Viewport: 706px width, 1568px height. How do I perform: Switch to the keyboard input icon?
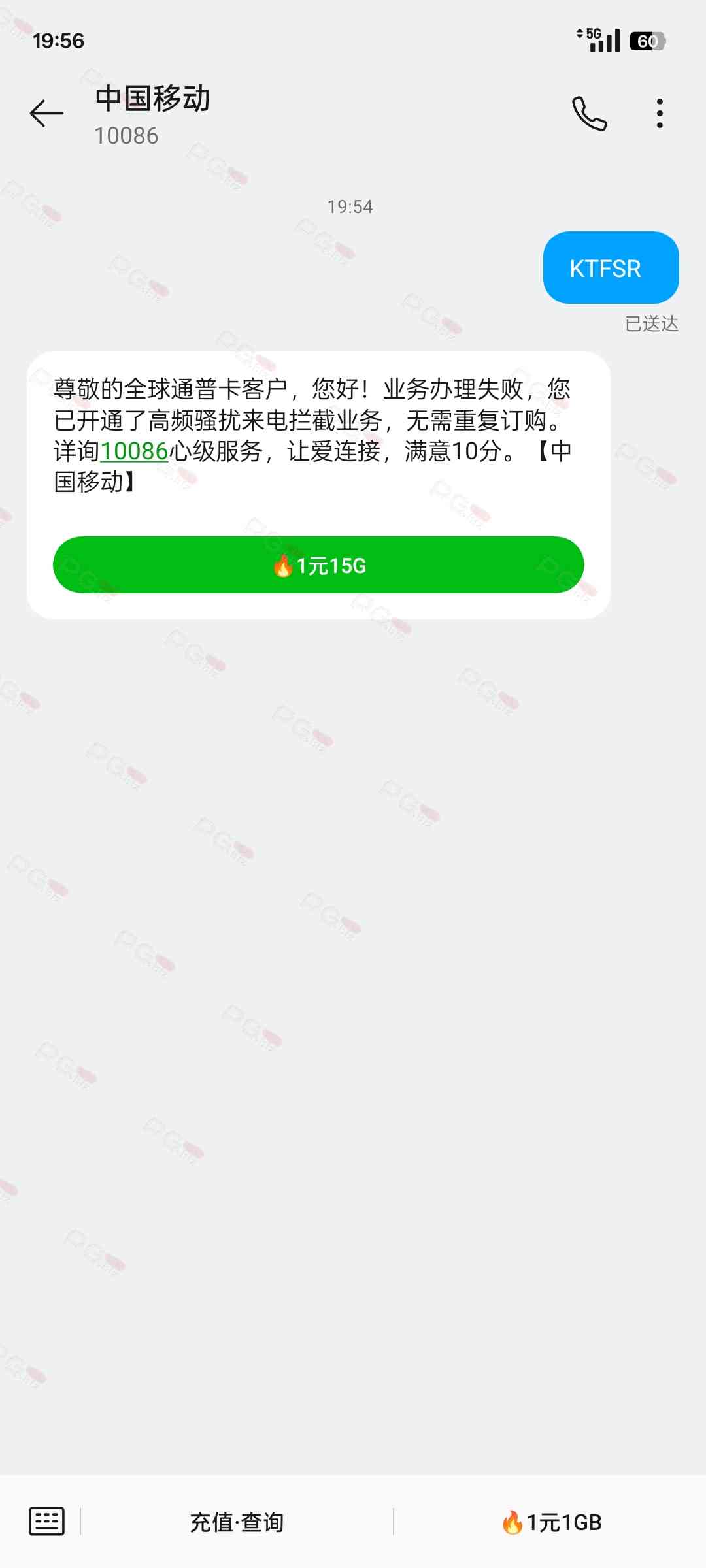[46, 1522]
